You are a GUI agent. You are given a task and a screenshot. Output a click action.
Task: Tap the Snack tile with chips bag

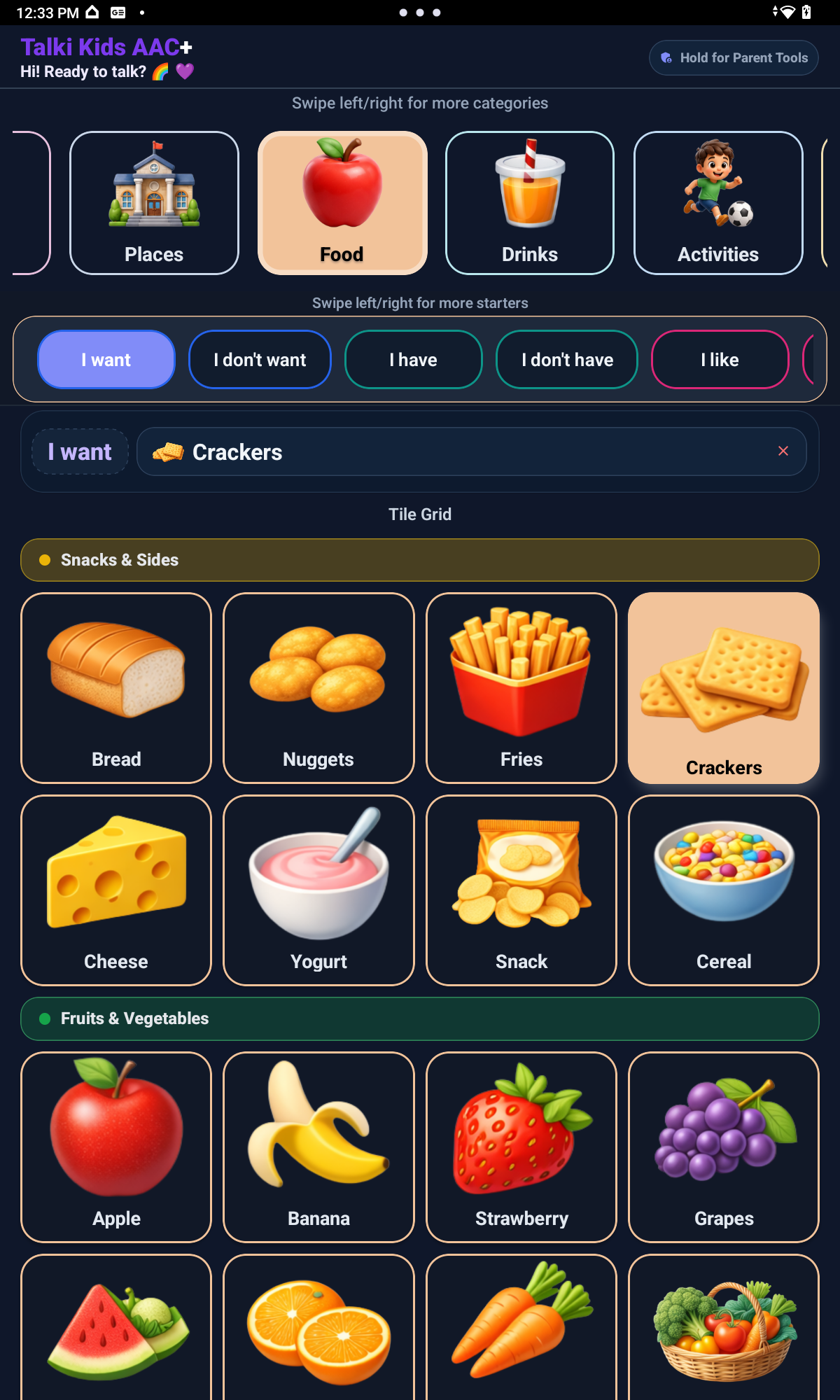(521, 890)
